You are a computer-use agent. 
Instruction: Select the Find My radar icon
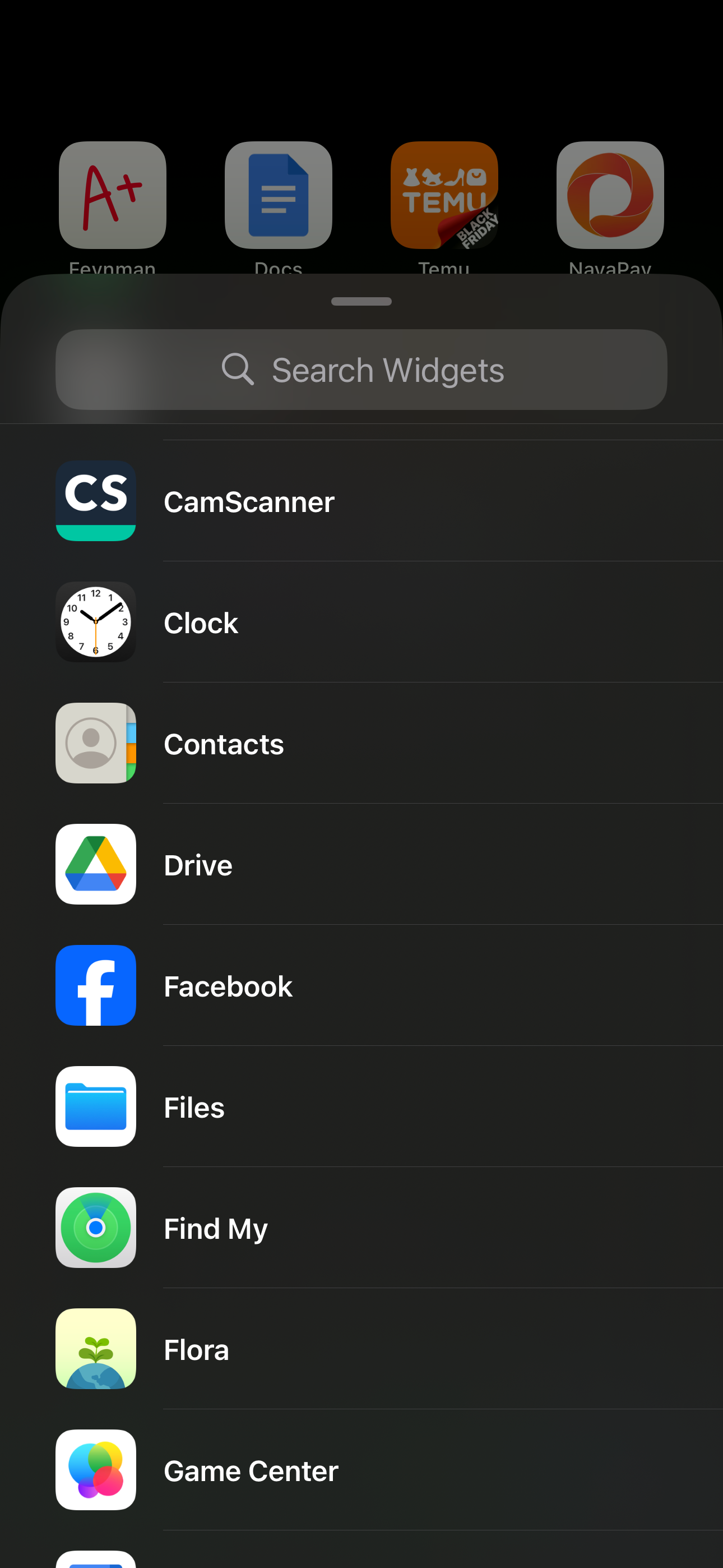tap(95, 1227)
